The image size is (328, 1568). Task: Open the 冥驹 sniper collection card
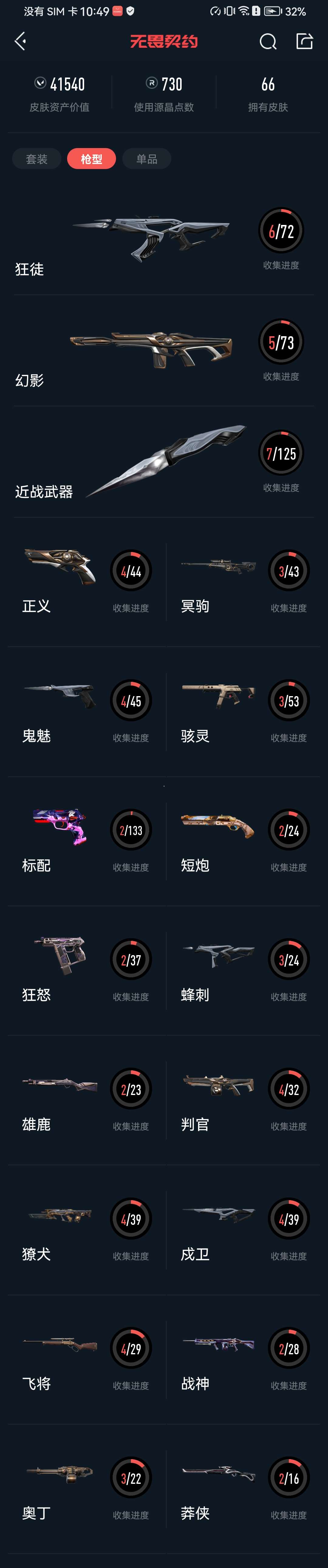pos(243,581)
